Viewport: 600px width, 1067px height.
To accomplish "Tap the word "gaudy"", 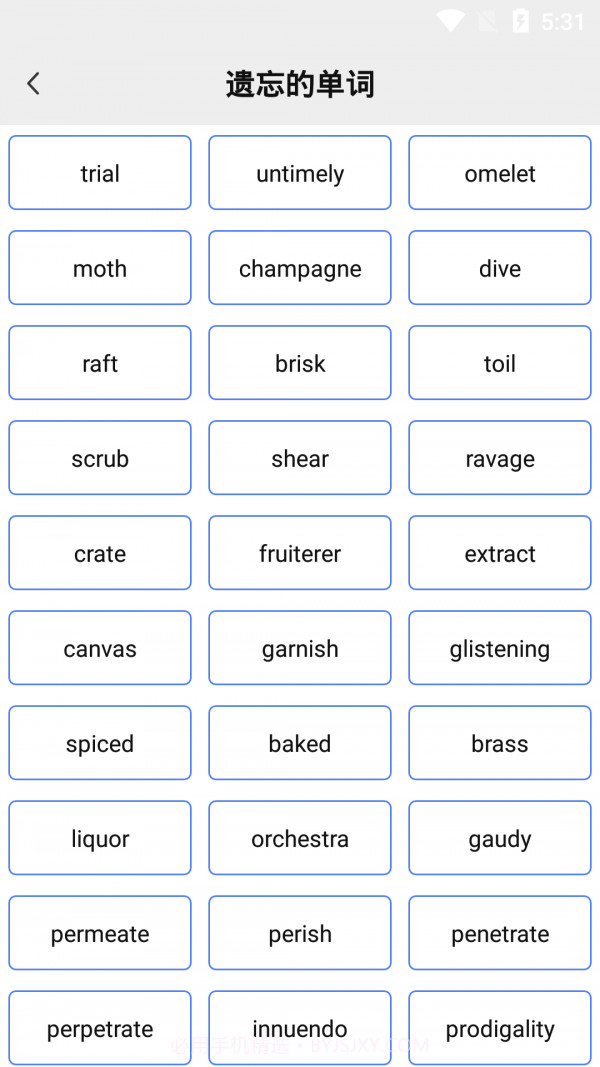I will tap(500, 838).
